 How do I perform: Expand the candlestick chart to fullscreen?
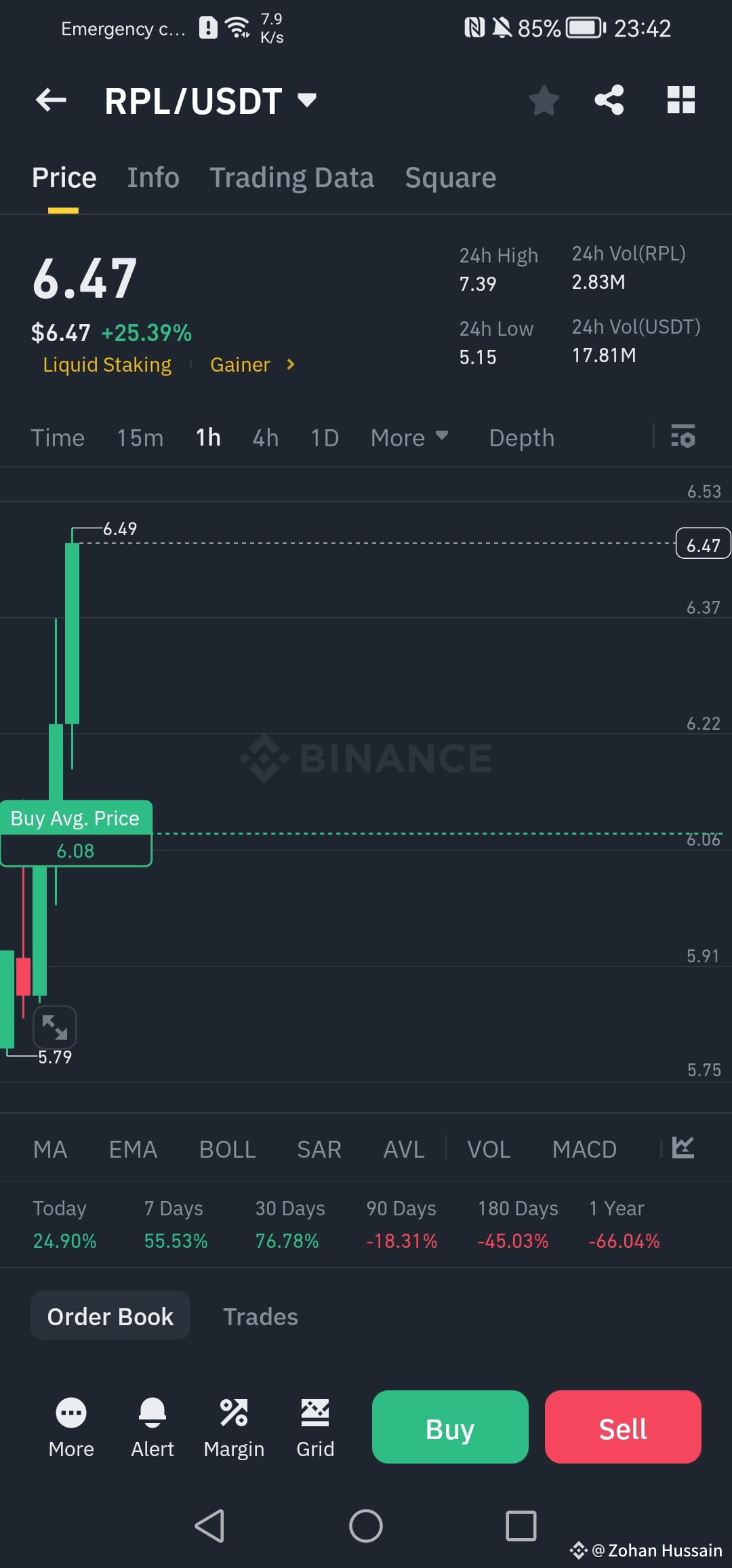coord(56,1027)
